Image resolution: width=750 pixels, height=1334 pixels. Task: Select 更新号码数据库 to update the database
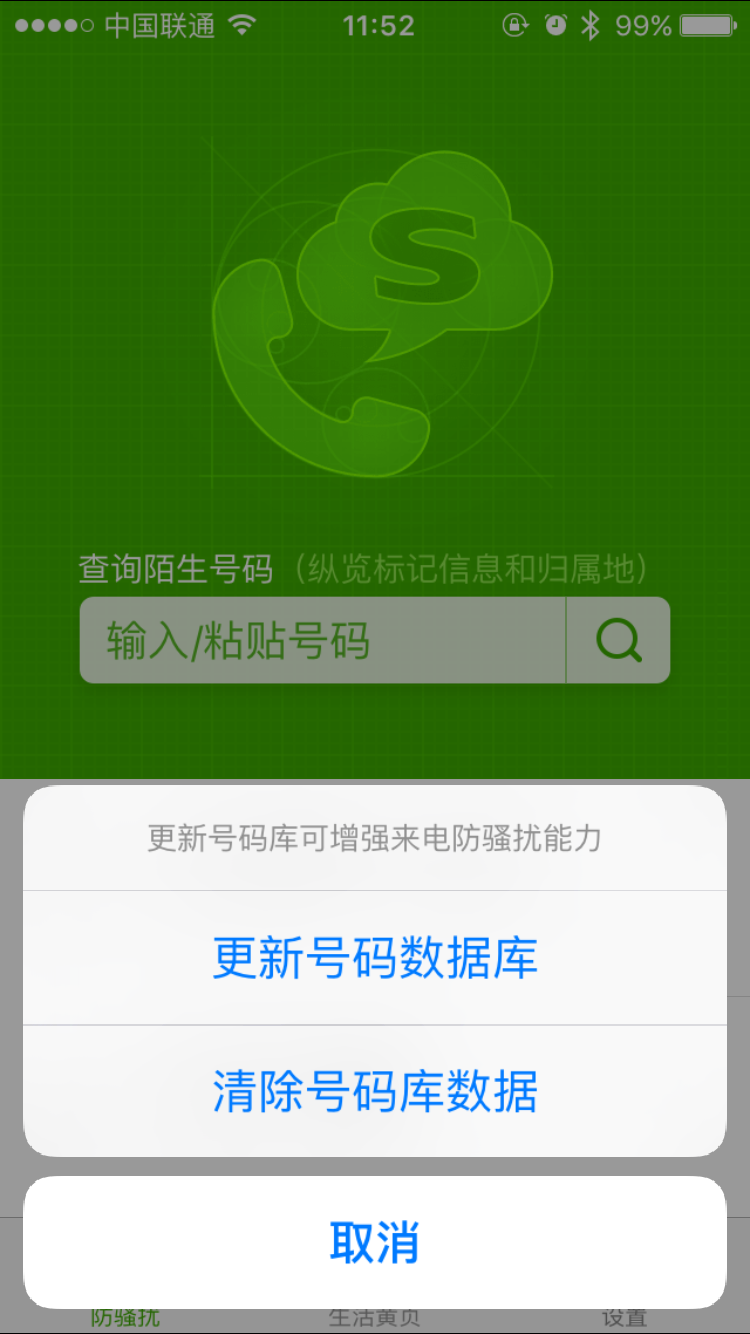[x=375, y=958]
